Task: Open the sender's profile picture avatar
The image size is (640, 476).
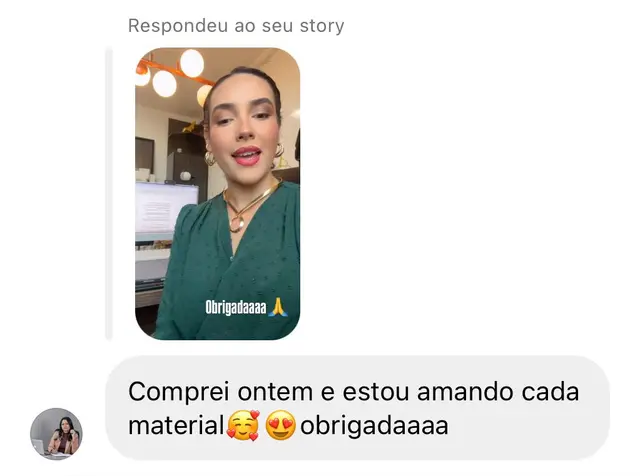Action: pos(56,433)
